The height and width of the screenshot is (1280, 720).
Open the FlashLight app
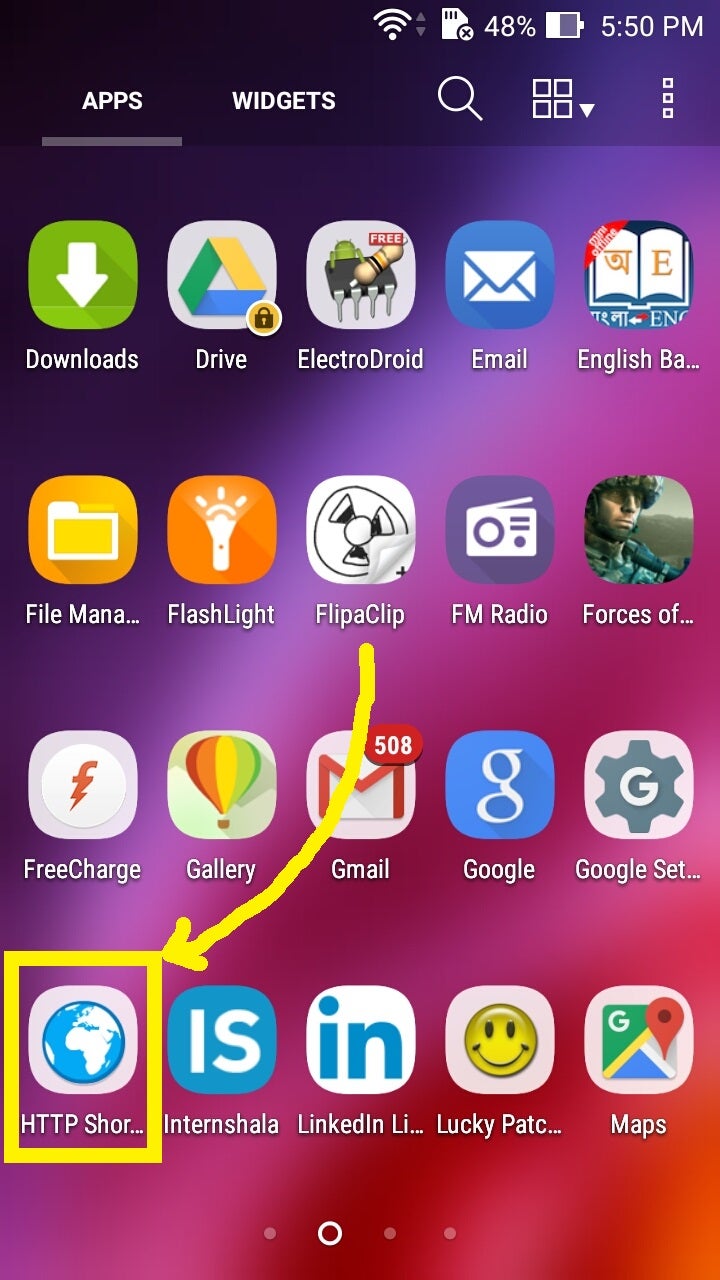point(221,530)
